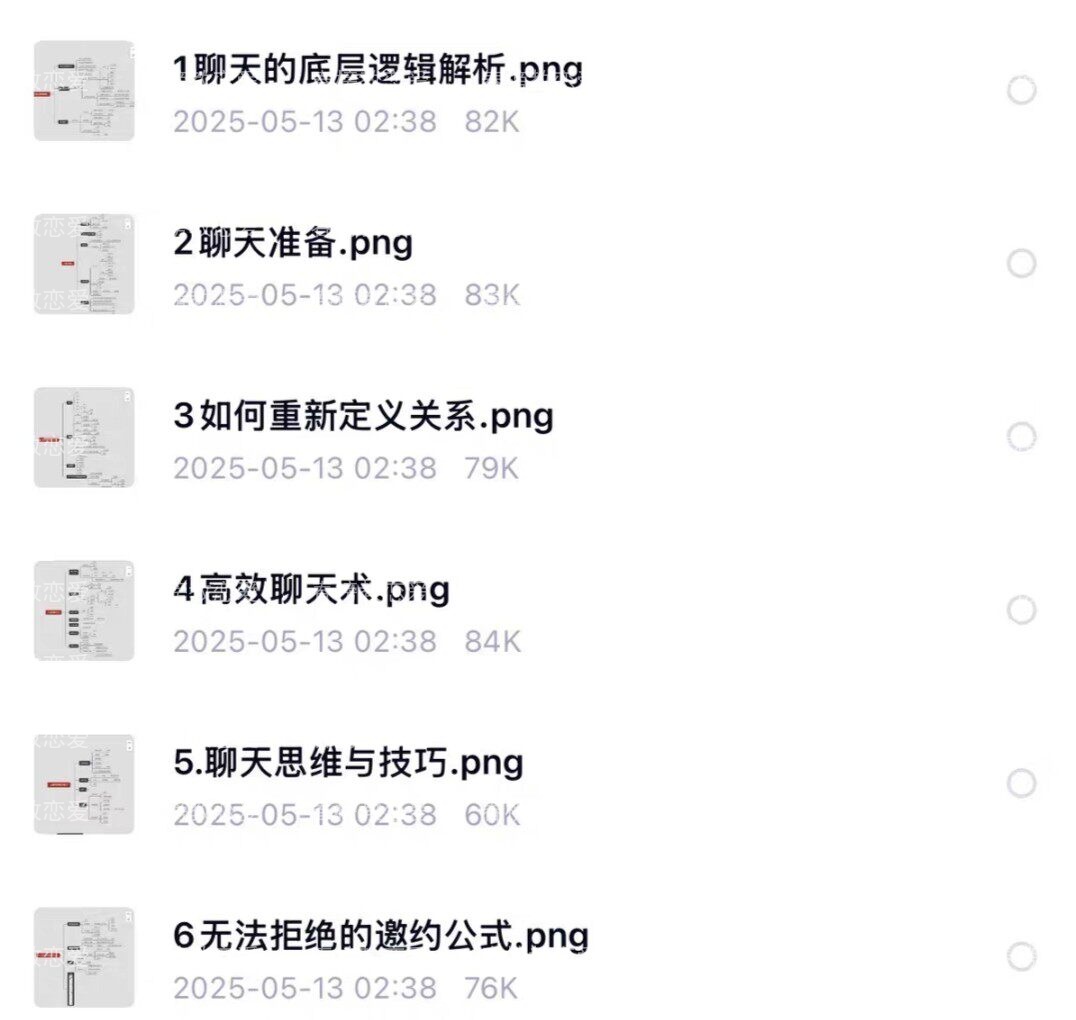Check the circle next to 4高效聊天术.png

1021,610
